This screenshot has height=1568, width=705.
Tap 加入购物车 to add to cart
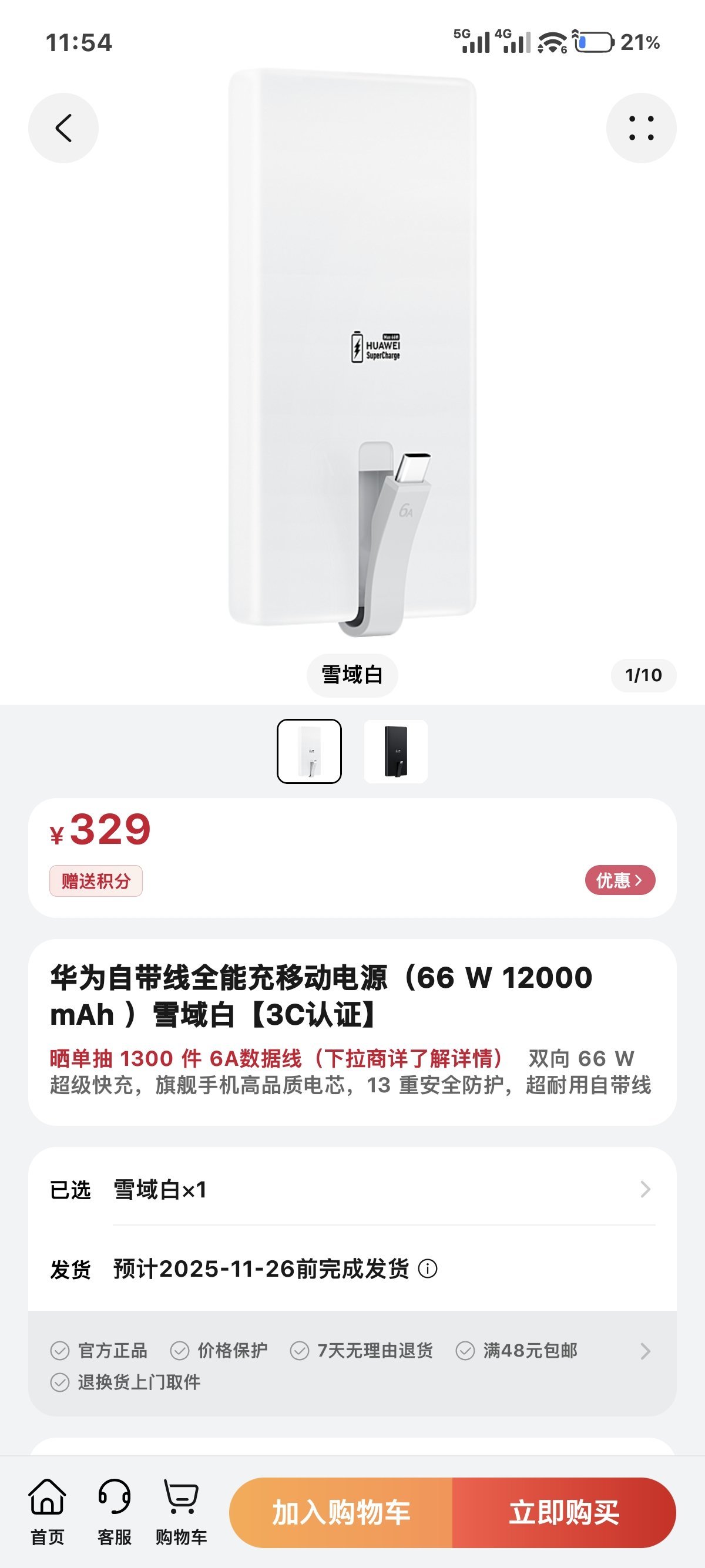pos(341,1513)
